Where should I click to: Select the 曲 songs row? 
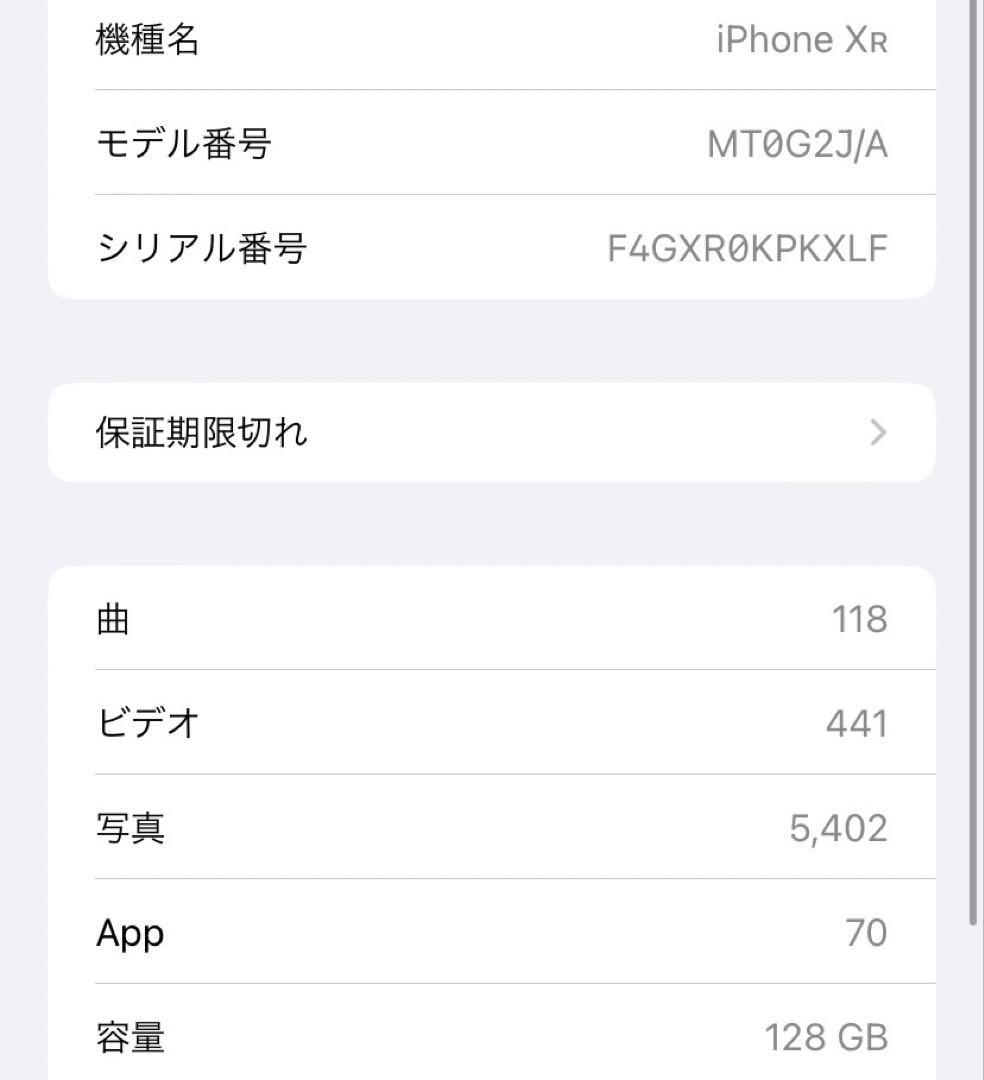point(490,618)
